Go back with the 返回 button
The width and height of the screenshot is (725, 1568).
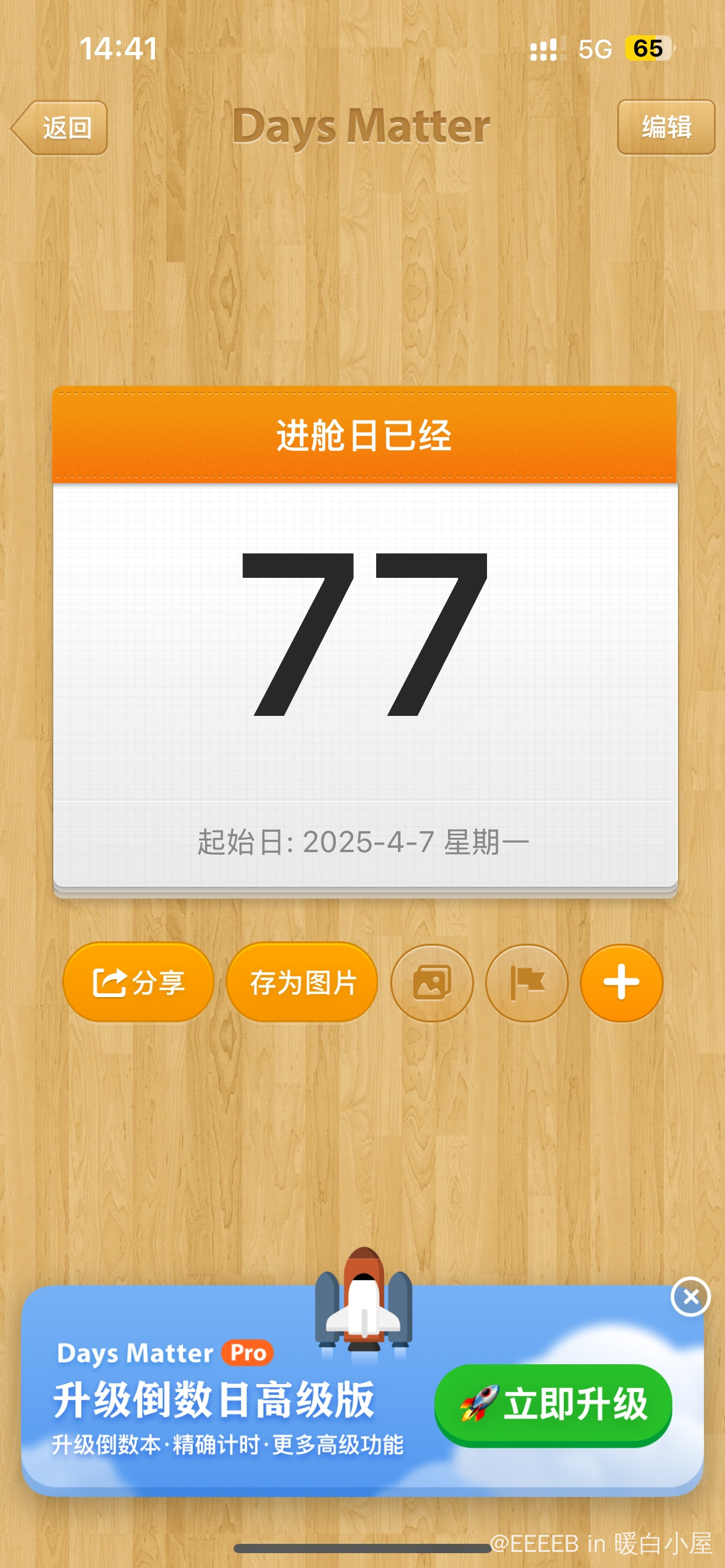click(60, 128)
